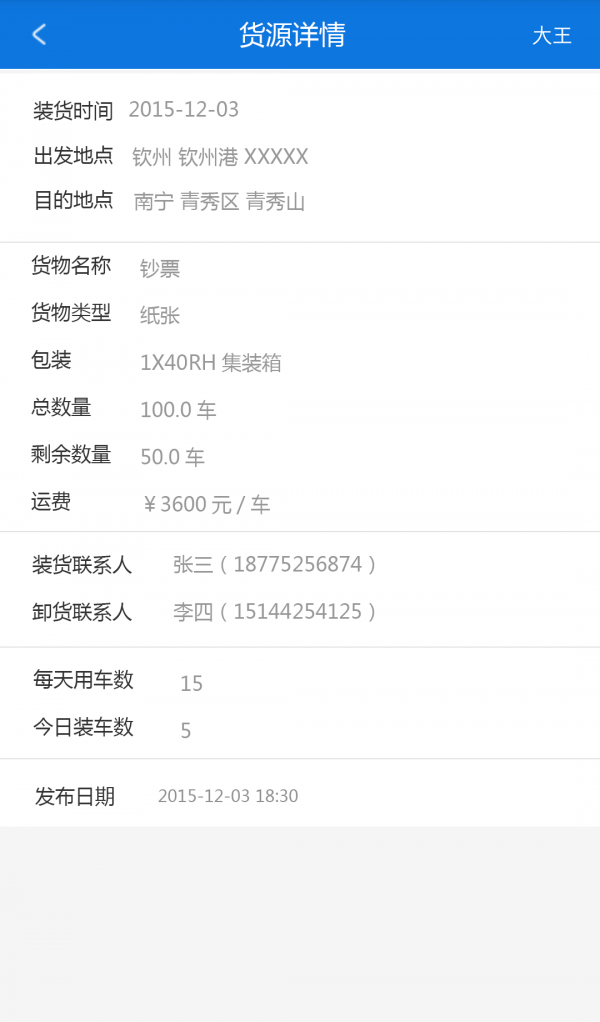Open the 大王 option in the header
600x1022 pixels.
(551, 36)
